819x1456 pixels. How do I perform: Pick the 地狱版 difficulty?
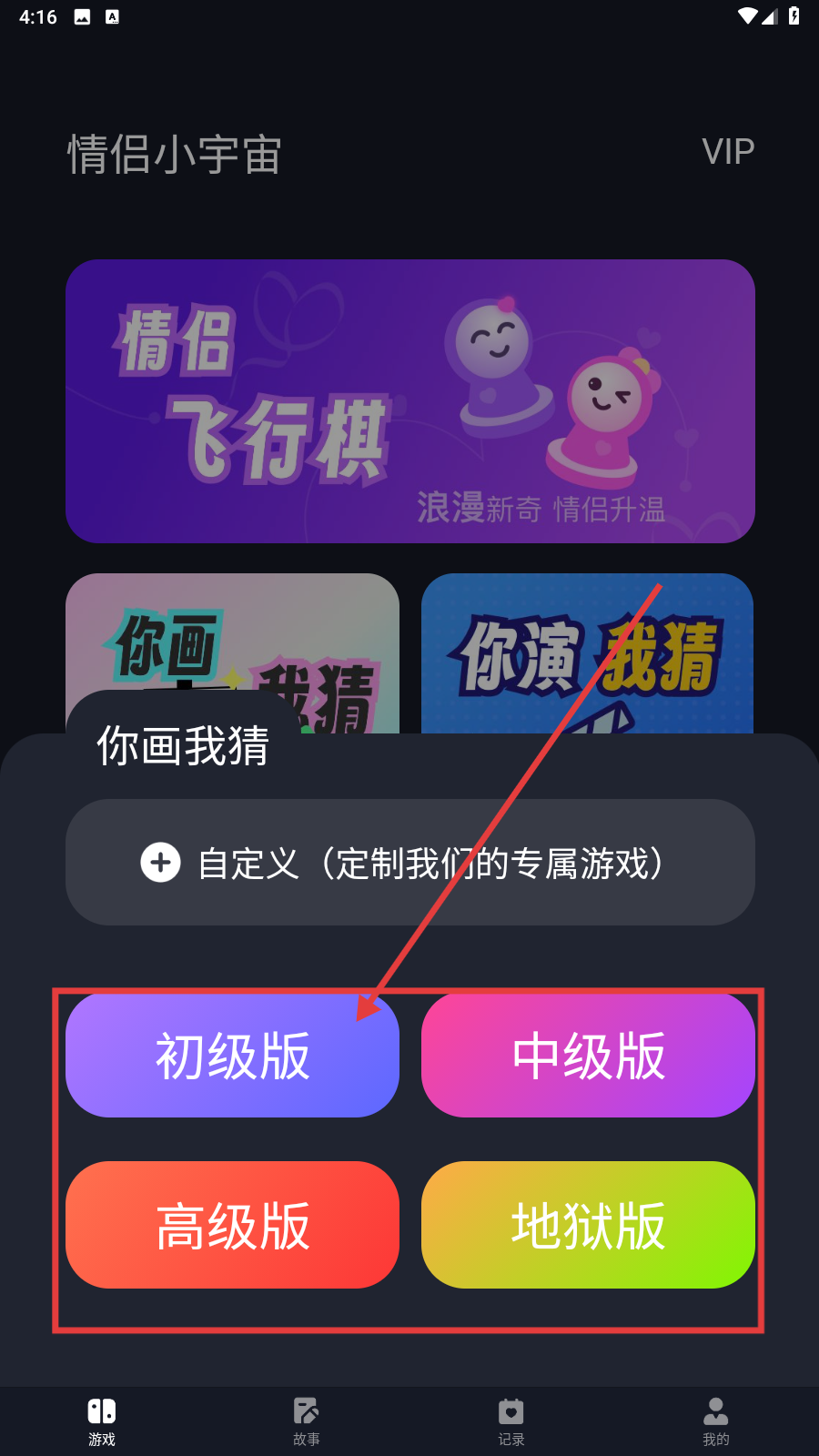[x=588, y=1225]
